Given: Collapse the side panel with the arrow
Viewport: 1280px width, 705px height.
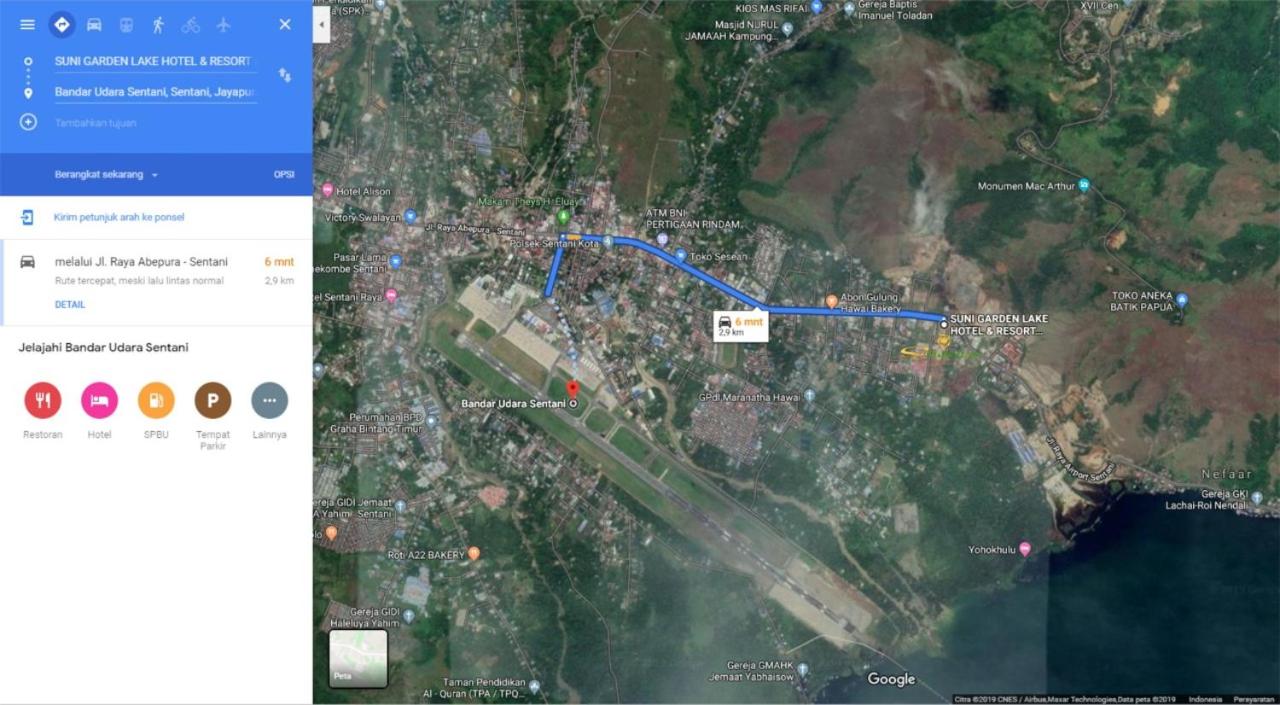Looking at the screenshot, I should 321,24.
